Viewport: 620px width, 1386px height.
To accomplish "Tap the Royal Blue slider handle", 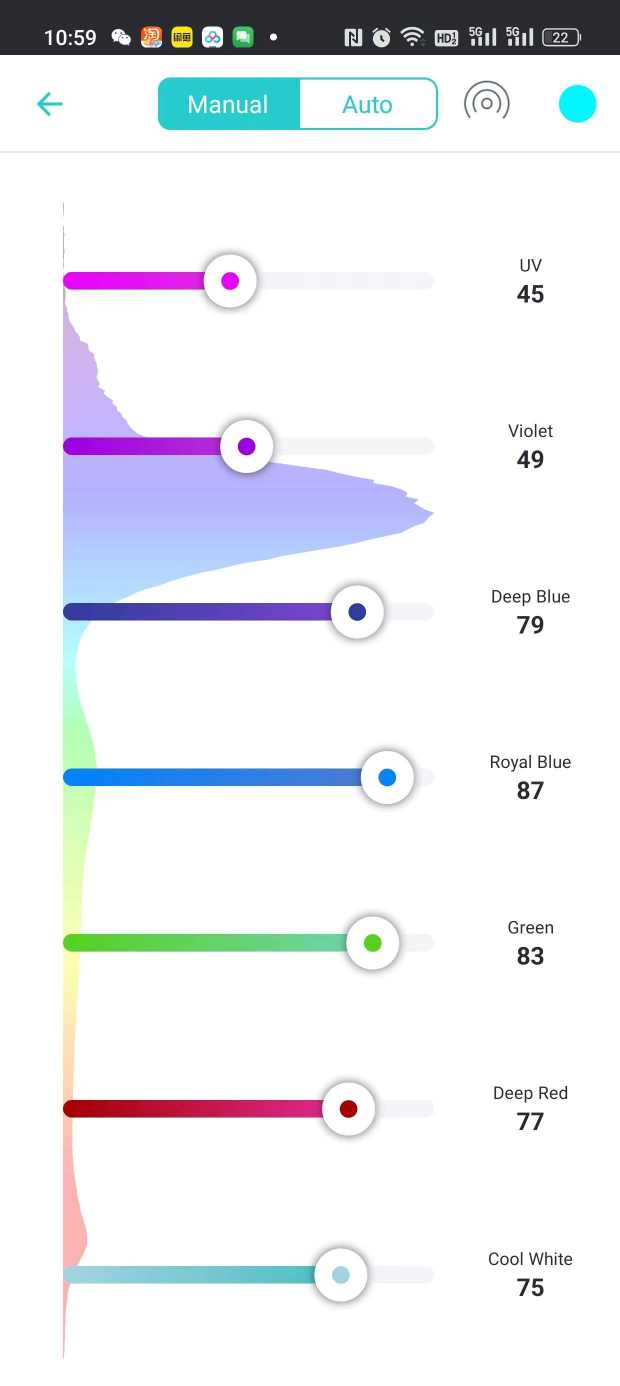I will 387,777.
